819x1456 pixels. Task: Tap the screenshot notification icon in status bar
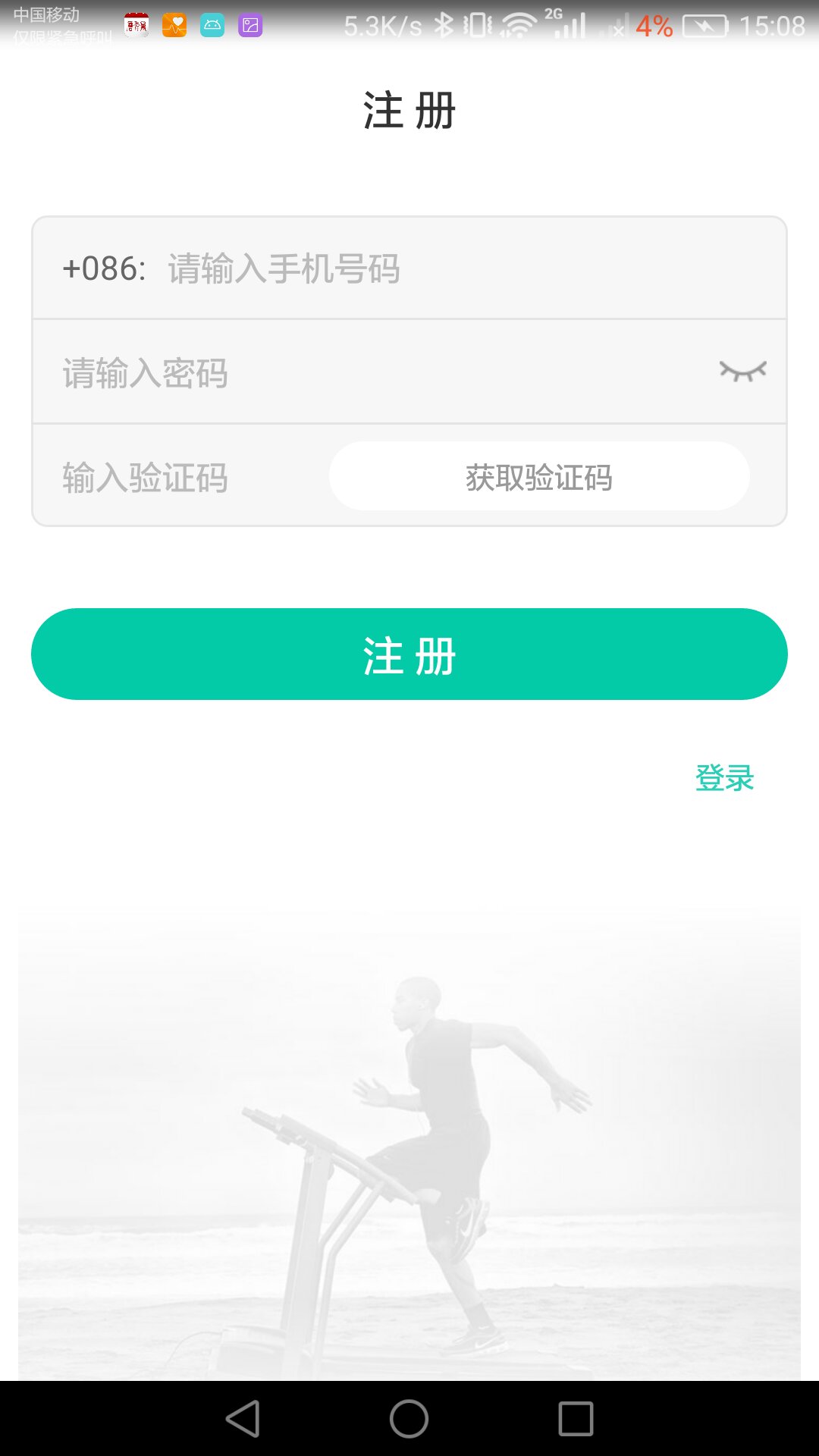point(250,23)
